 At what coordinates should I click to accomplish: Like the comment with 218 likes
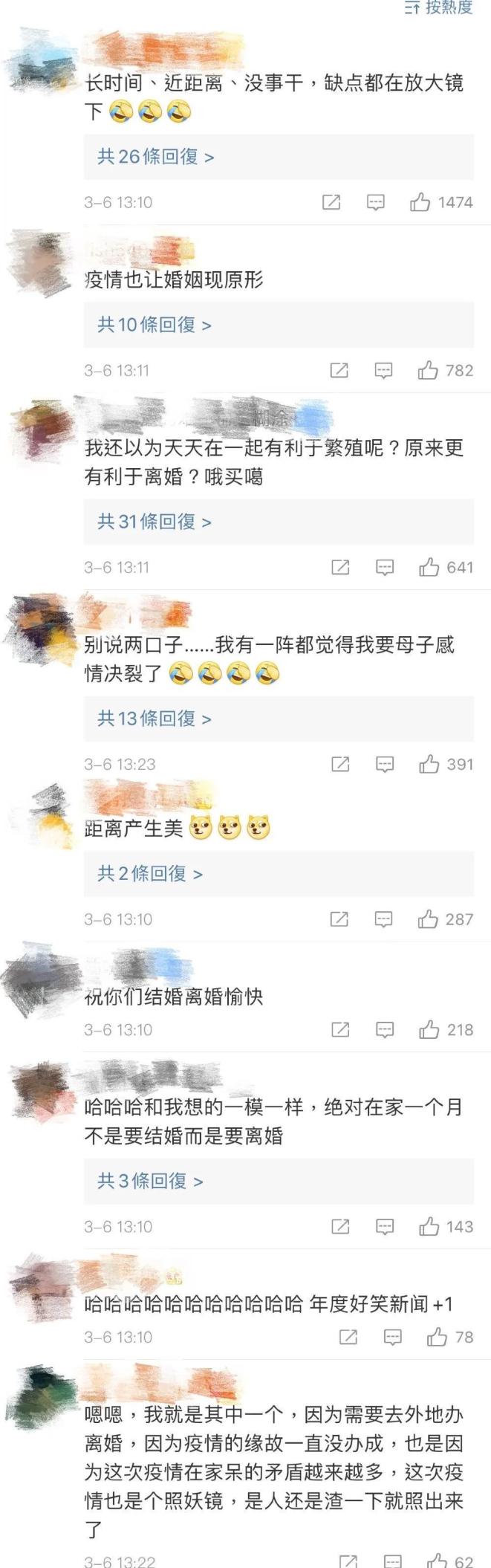[429, 1029]
